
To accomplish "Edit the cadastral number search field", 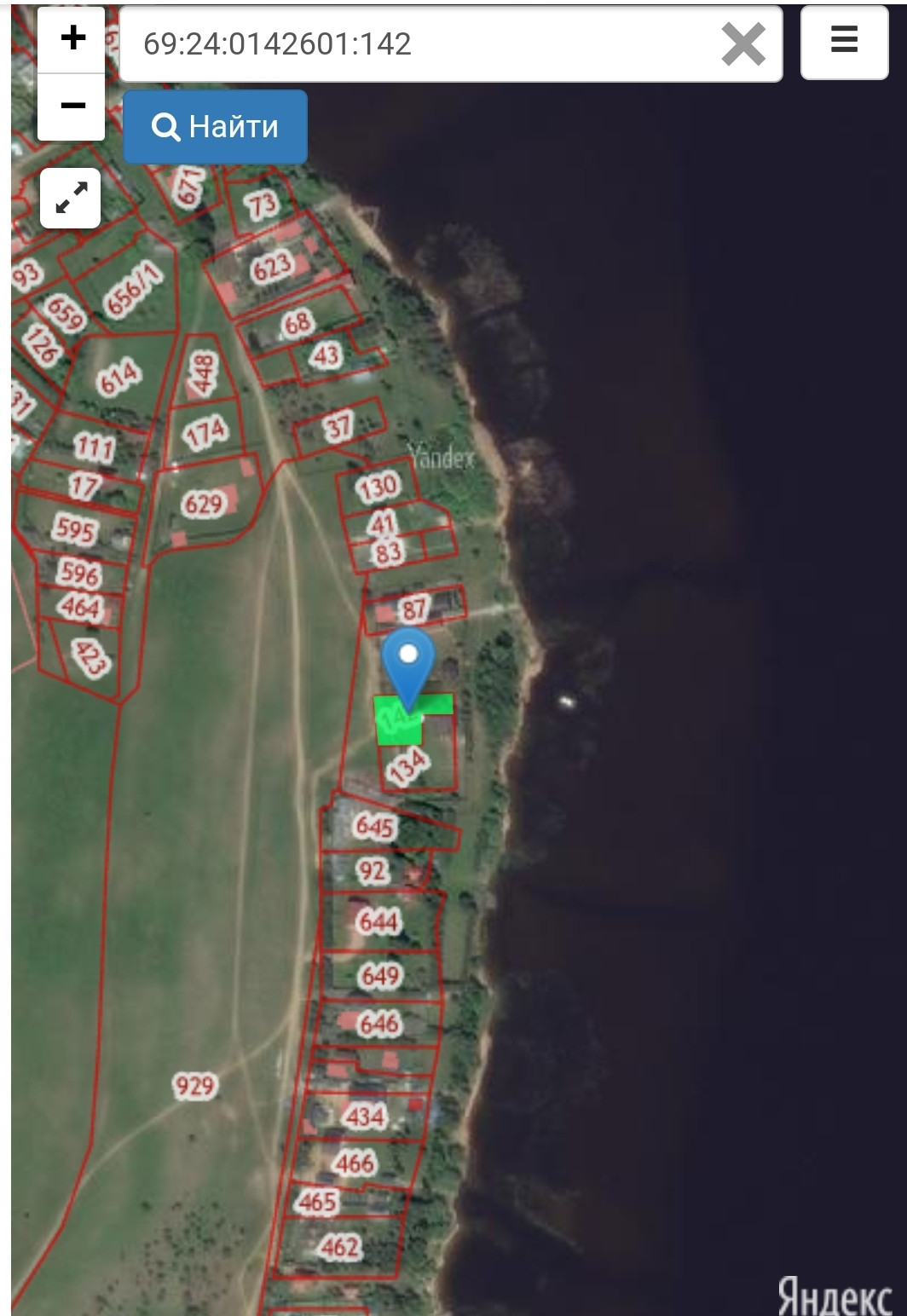I will (x=422, y=43).
